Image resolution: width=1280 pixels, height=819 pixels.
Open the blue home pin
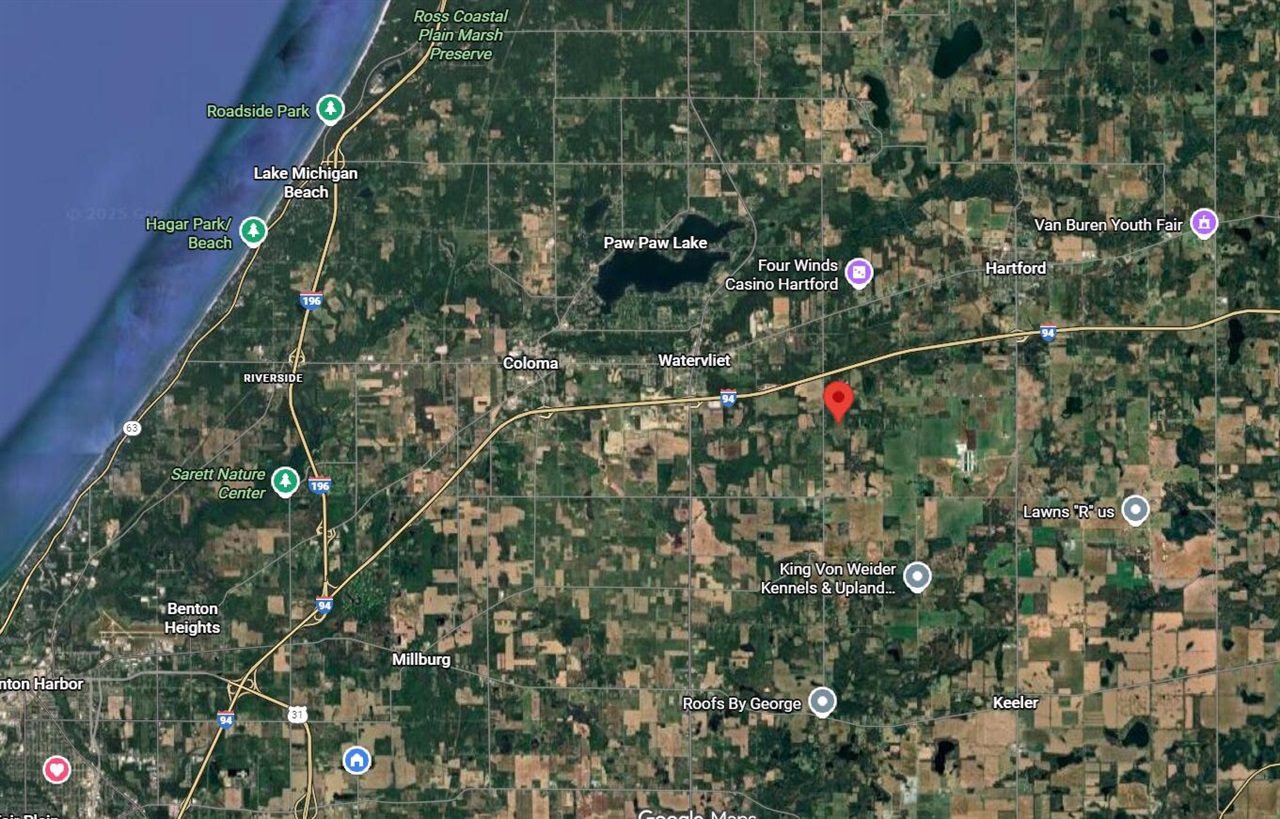point(356,760)
